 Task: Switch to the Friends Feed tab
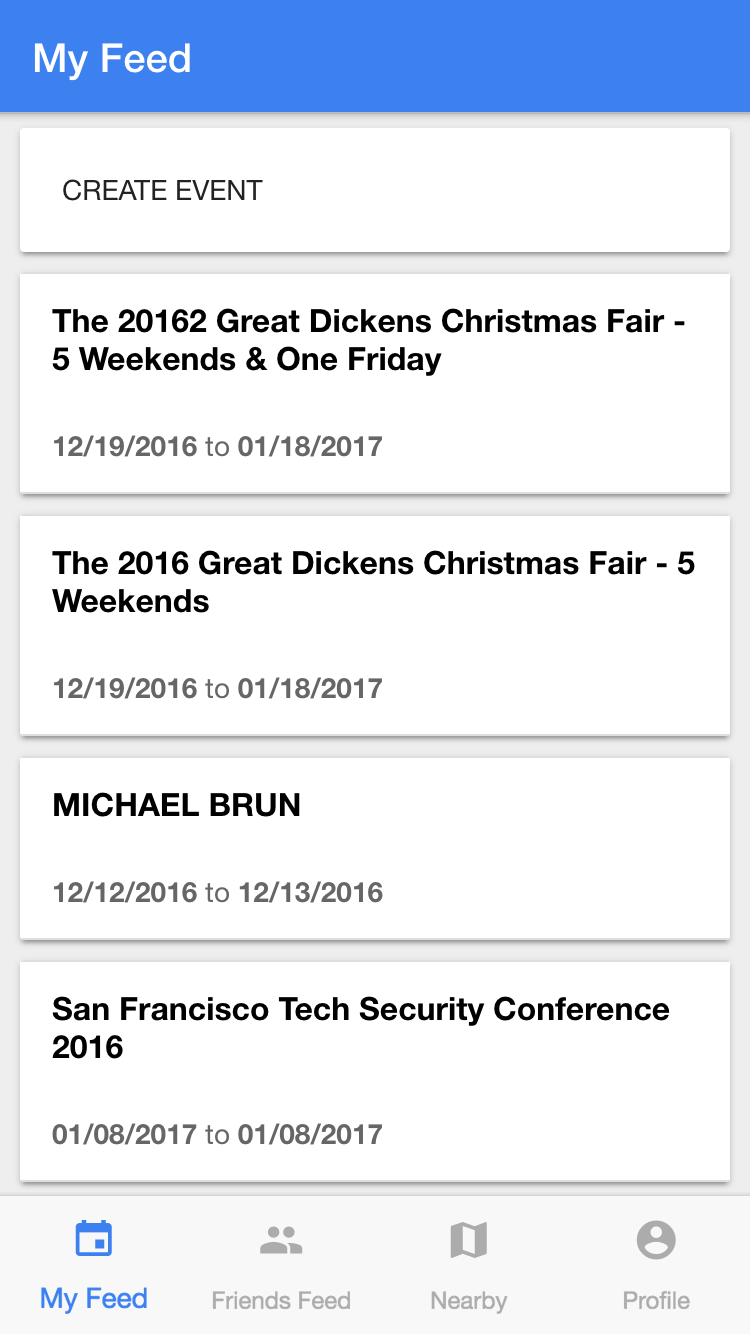(x=281, y=1265)
